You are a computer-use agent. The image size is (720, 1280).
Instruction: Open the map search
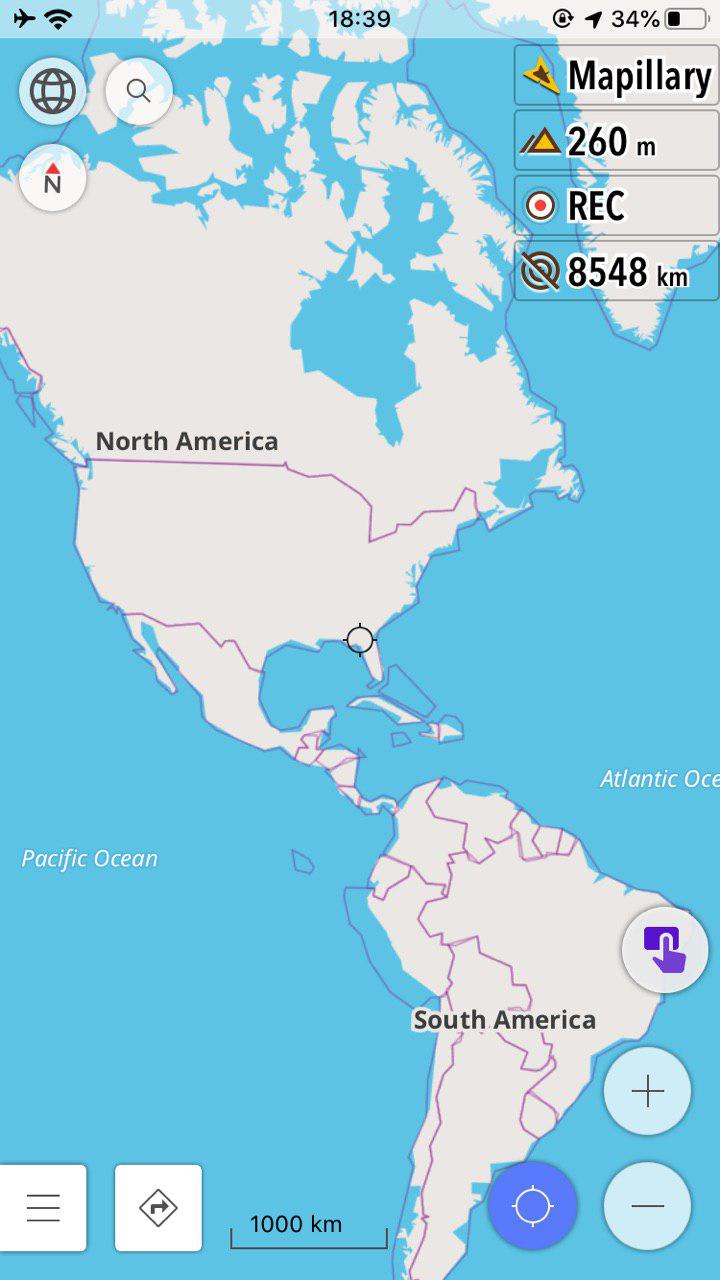pyautogui.click(x=139, y=91)
